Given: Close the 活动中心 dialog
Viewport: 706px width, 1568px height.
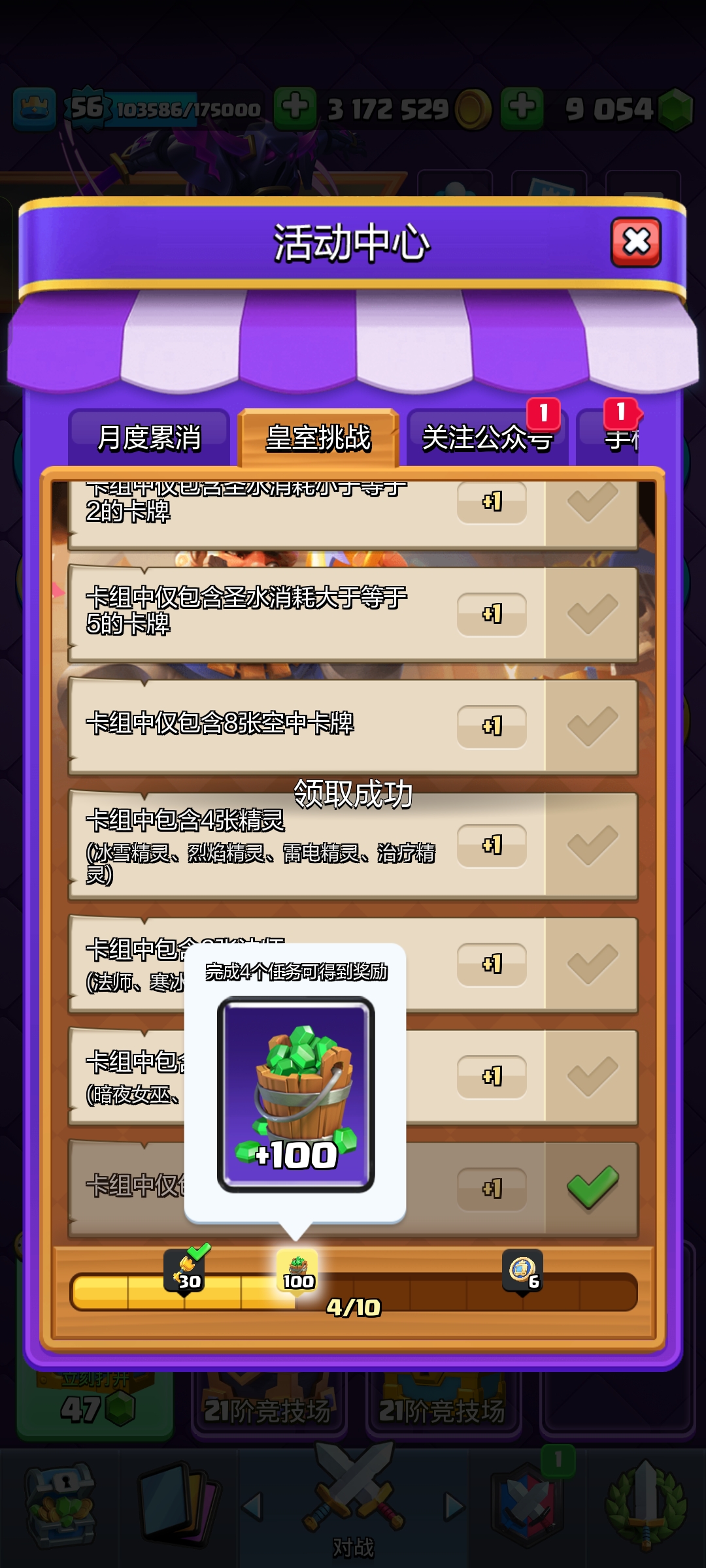Looking at the screenshot, I should click(x=635, y=242).
